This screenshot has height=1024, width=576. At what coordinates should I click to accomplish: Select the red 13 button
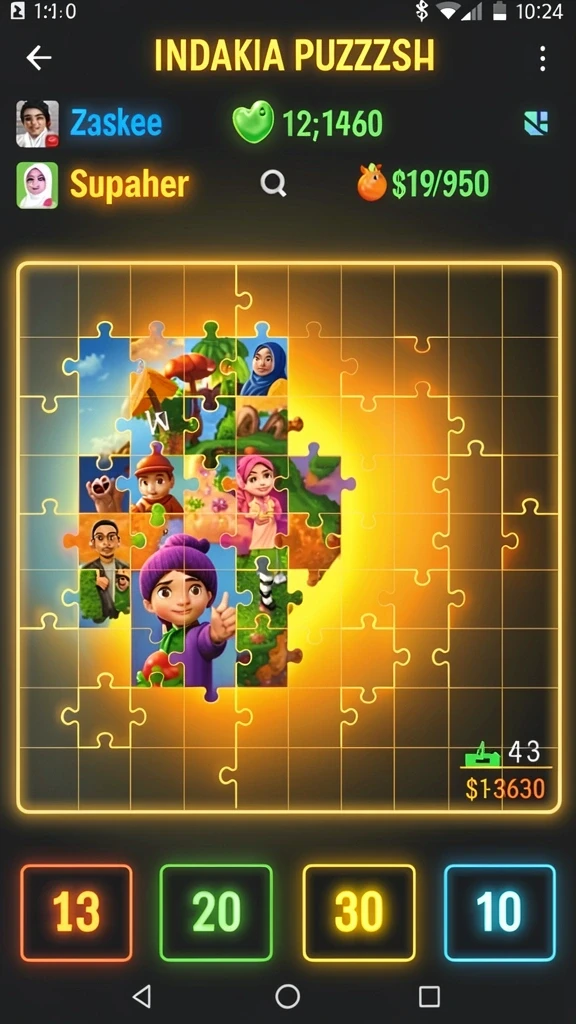click(x=76, y=912)
